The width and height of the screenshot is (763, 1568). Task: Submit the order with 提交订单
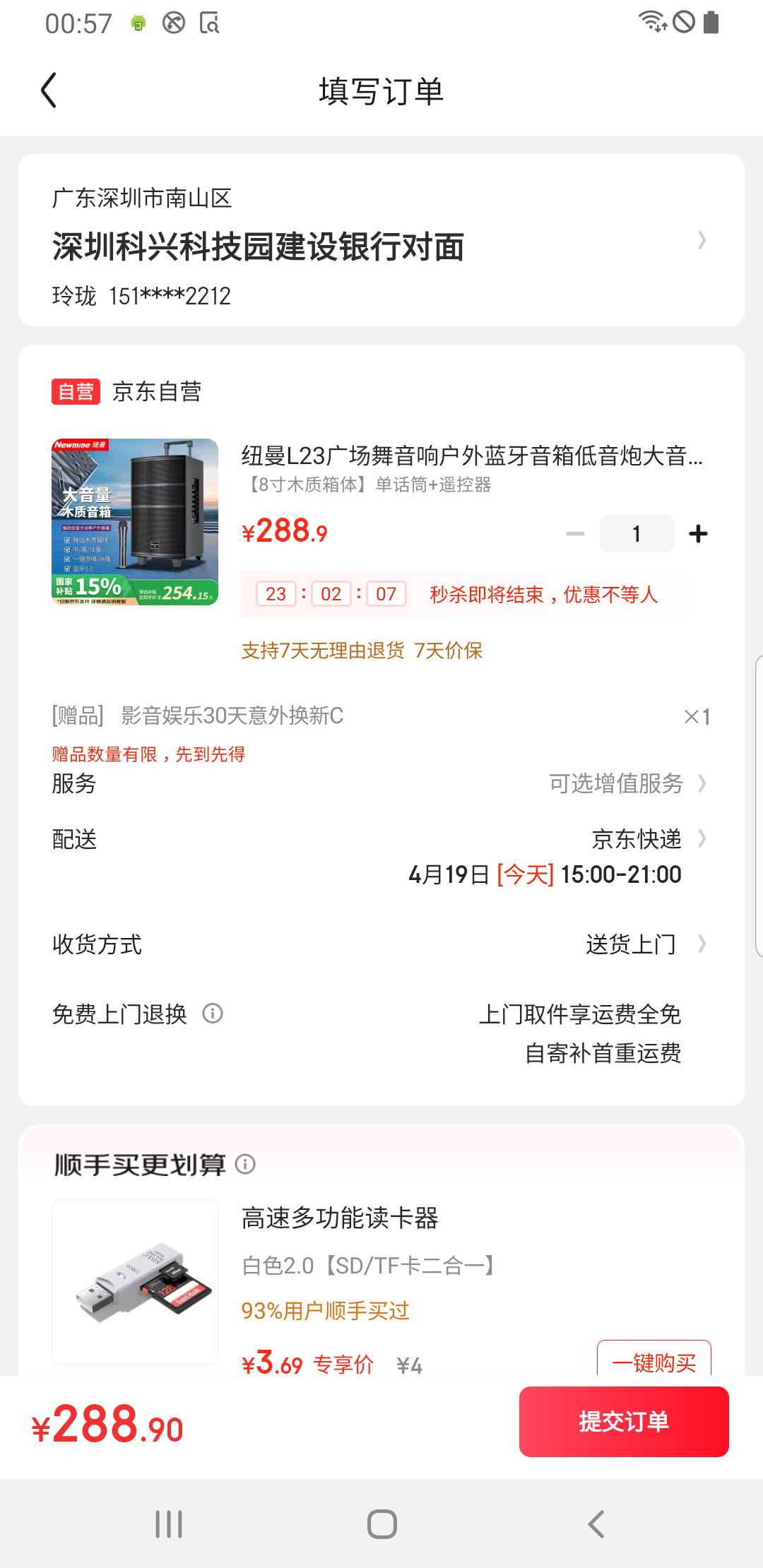click(624, 1422)
